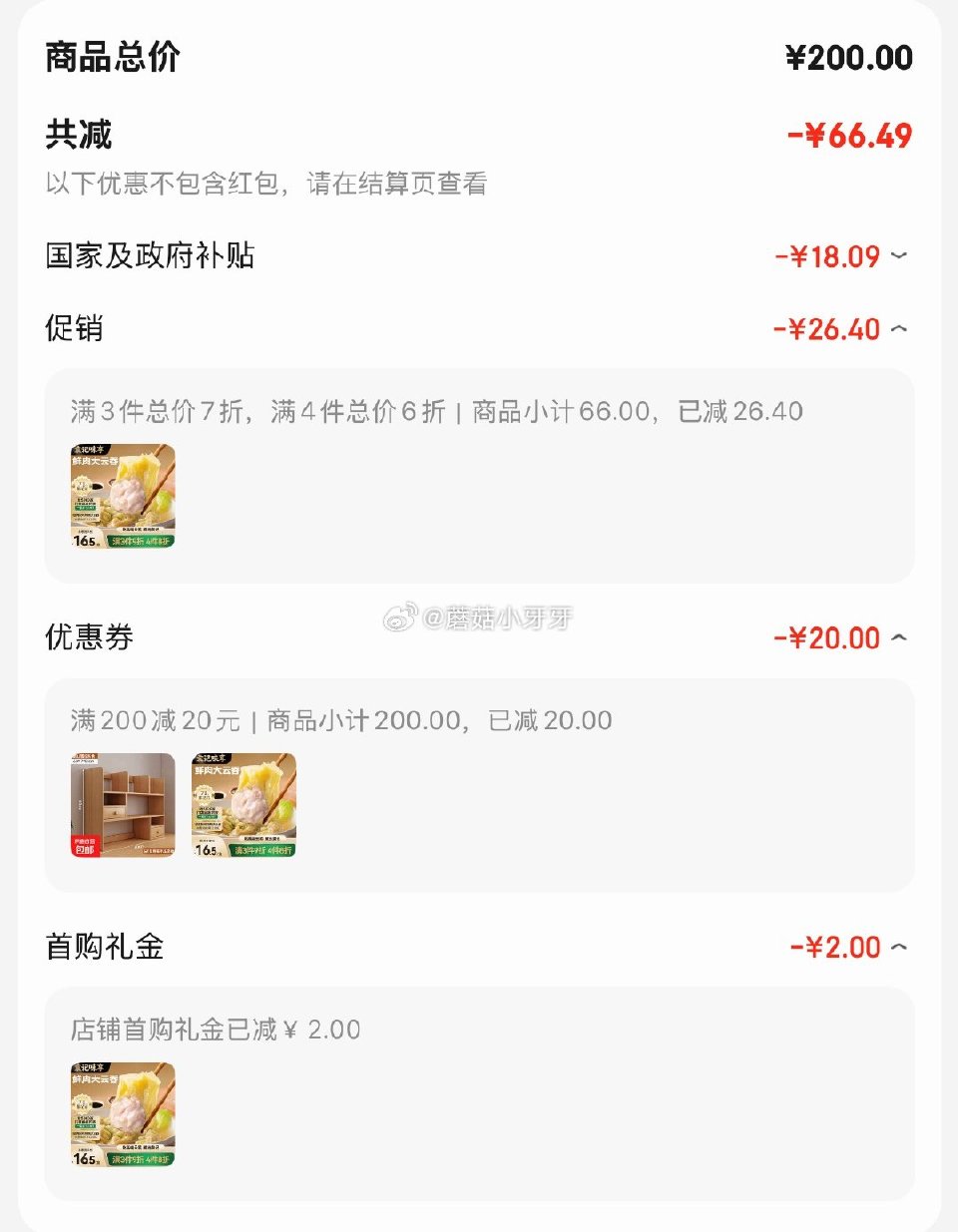Open the 满3件总价7折 promotion detail card
The width and height of the screenshot is (958, 1232).
click(478, 476)
